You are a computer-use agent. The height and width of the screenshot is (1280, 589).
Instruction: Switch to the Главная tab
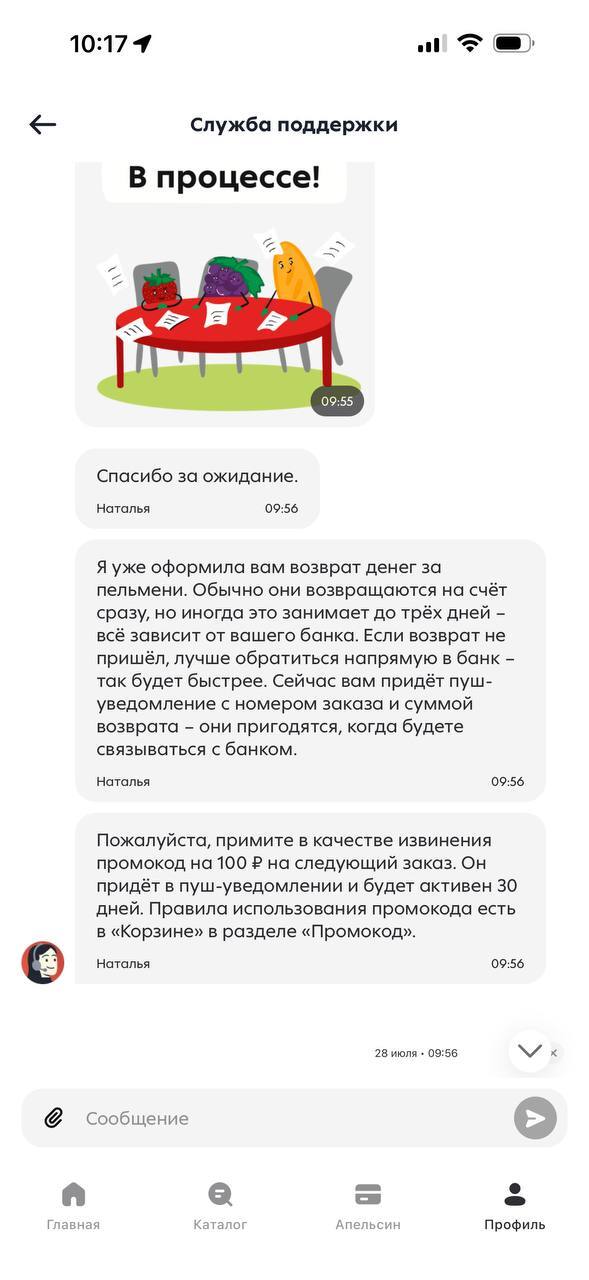point(73,1206)
